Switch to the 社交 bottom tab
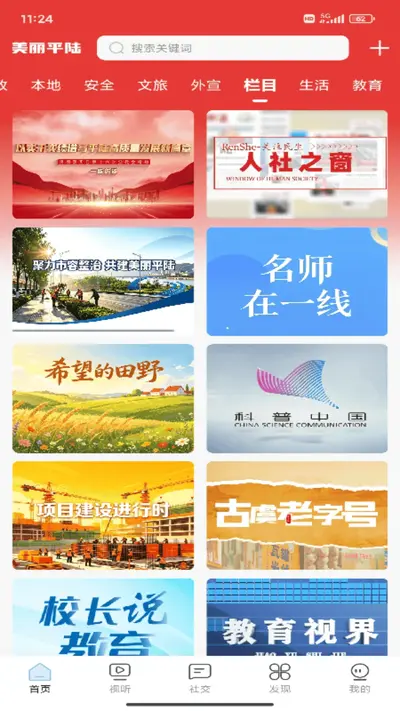400x711 pixels. point(200,678)
